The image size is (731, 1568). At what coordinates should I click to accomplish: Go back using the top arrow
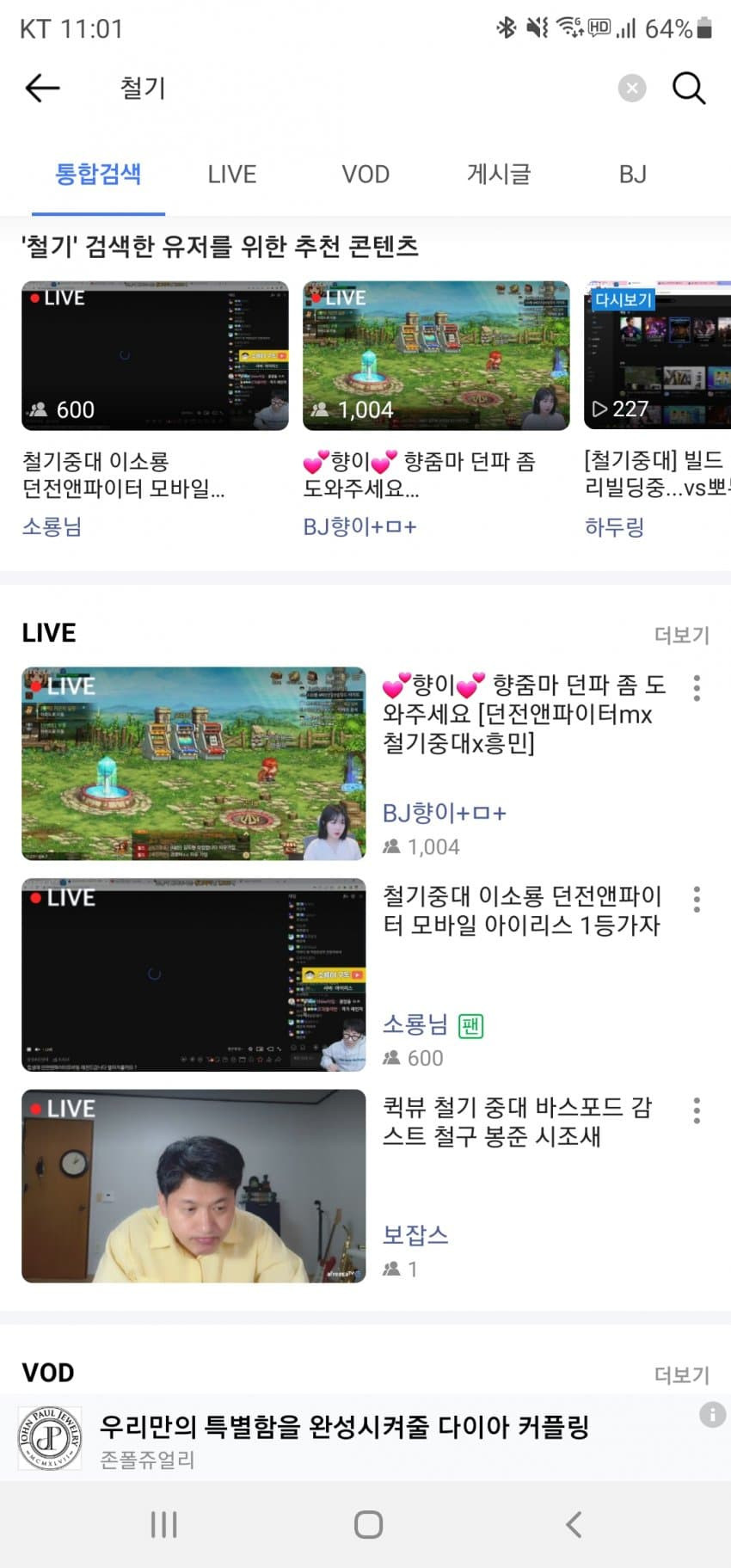(x=43, y=88)
